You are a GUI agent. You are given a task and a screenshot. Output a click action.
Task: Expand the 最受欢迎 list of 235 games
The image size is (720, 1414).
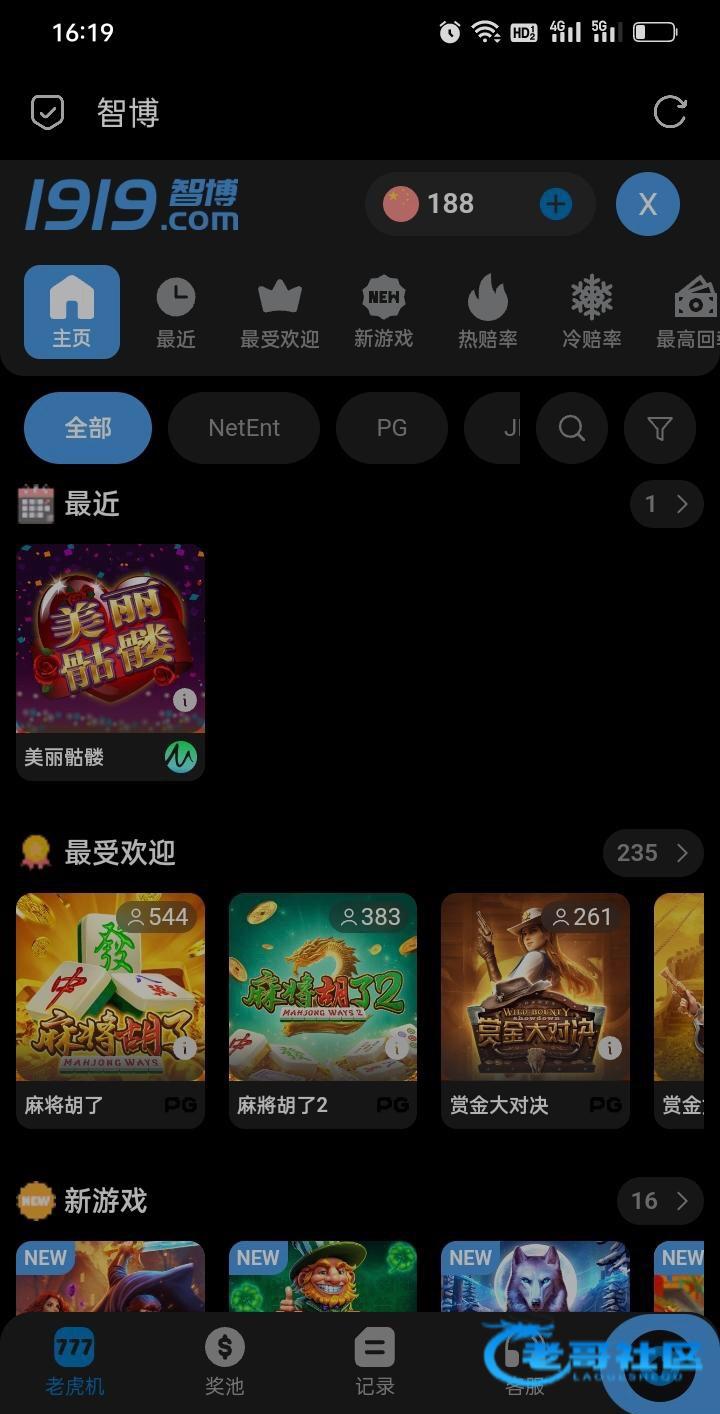653,853
